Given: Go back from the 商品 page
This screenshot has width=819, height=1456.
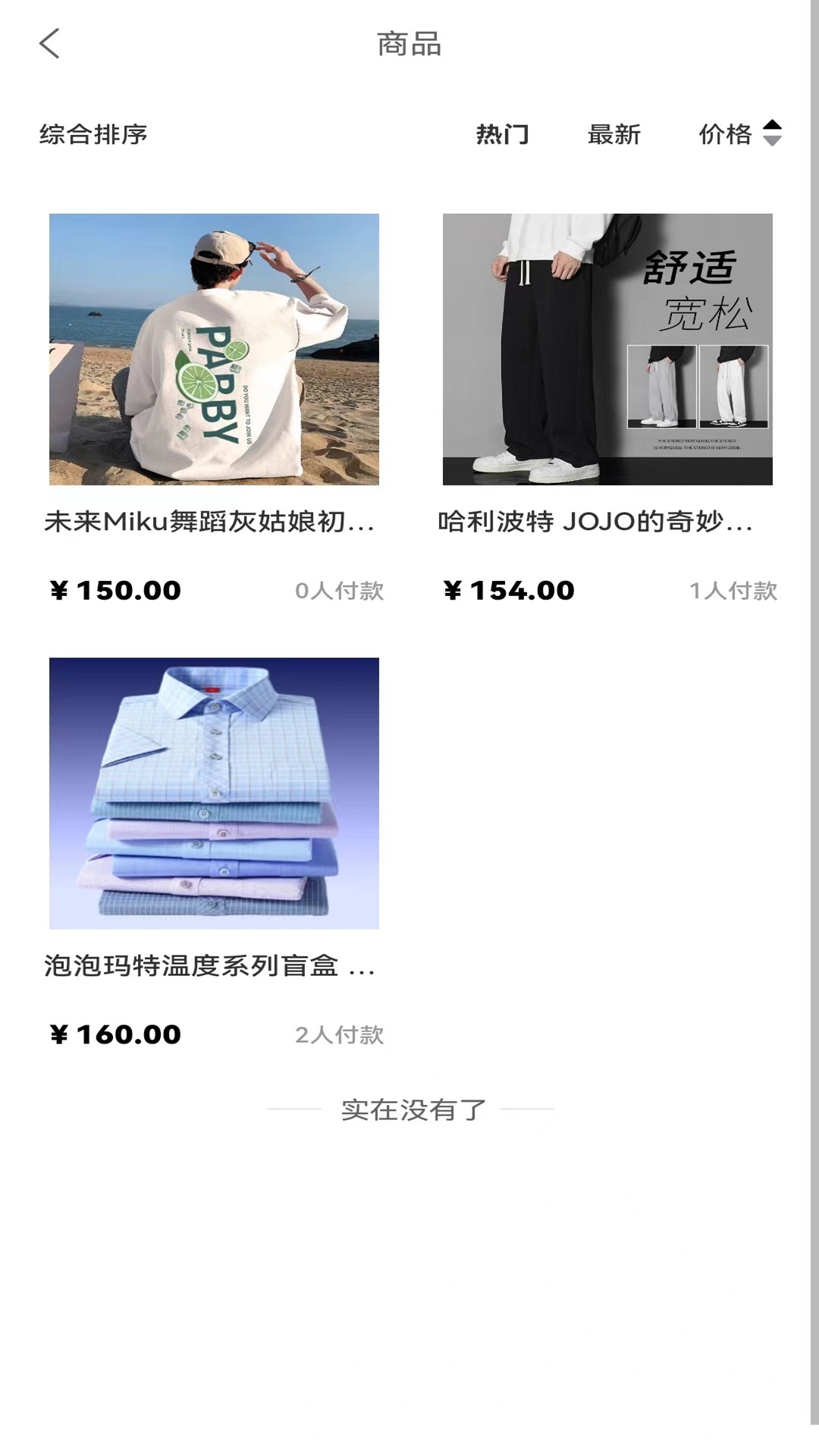Looking at the screenshot, I should pos(50,44).
